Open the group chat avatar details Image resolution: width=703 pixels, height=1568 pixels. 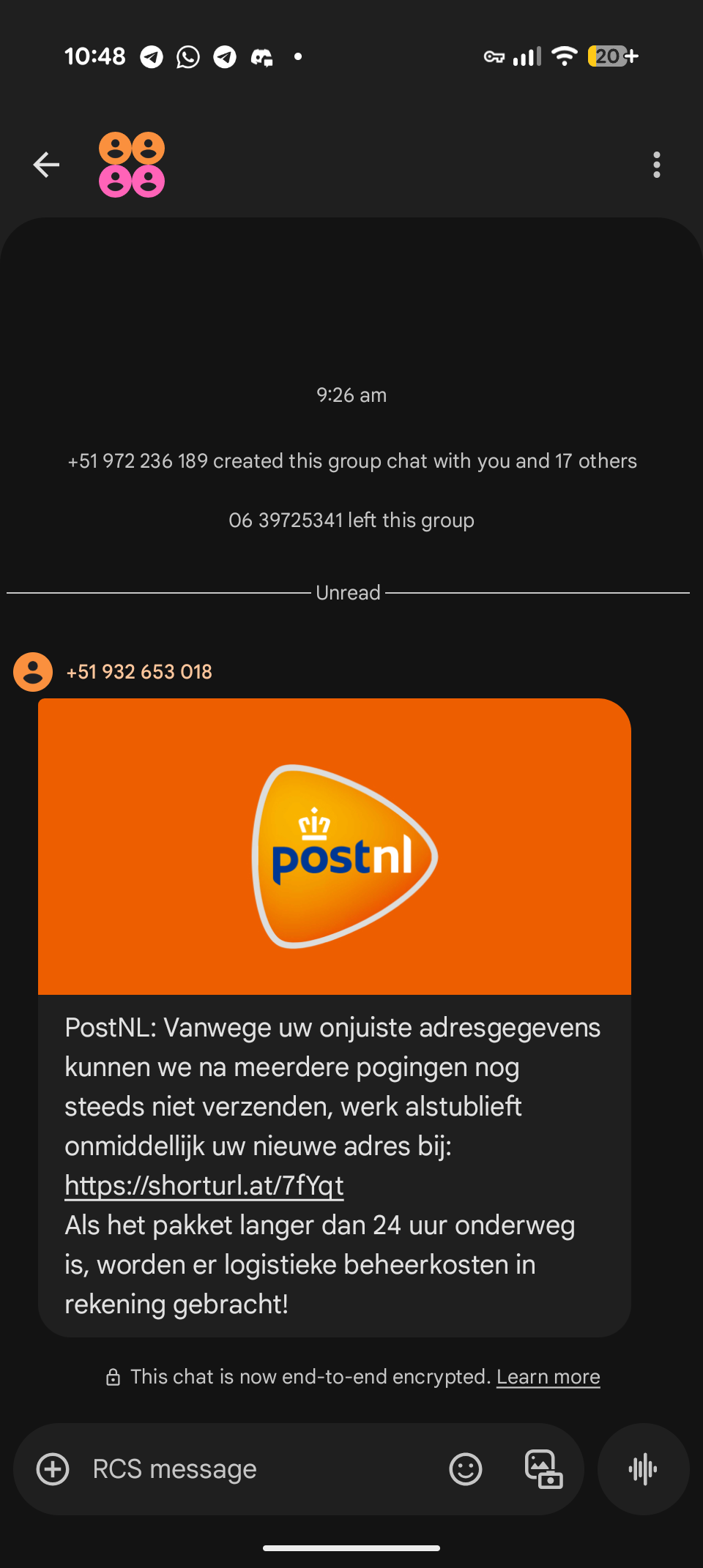[132, 165]
